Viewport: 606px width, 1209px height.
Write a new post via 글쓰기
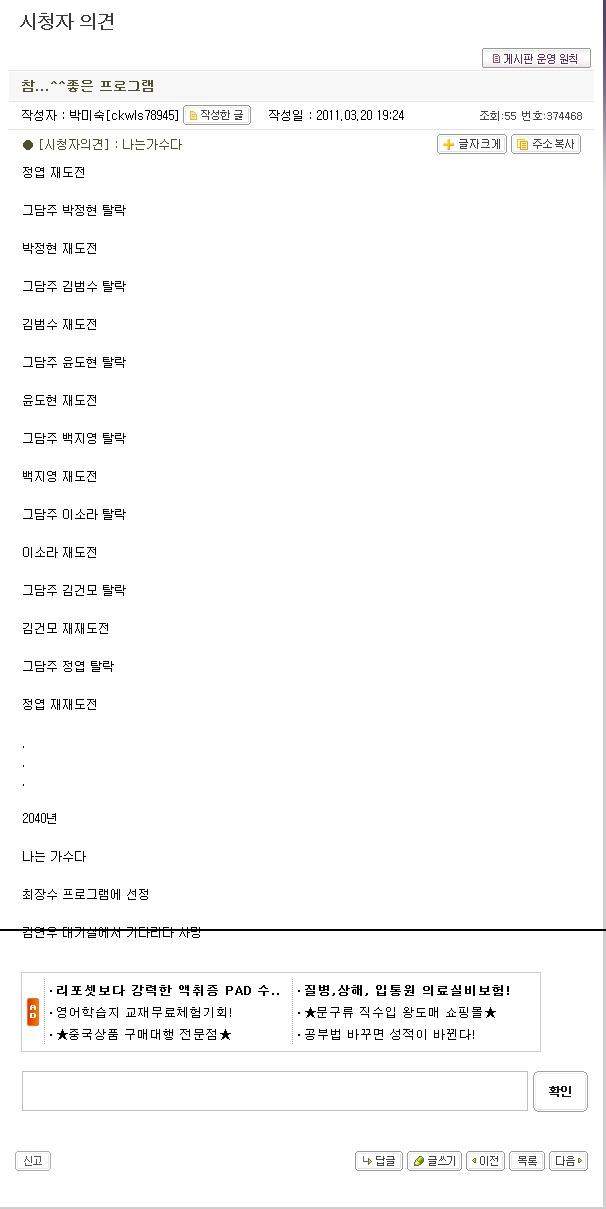click(434, 1161)
